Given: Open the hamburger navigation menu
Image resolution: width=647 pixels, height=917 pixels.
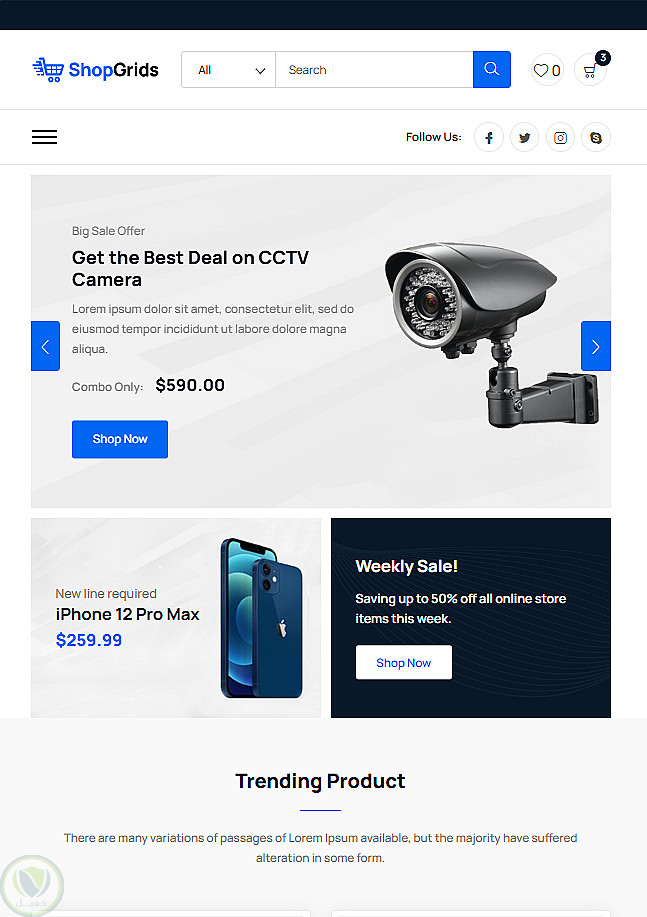Looking at the screenshot, I should pos(44,137).
